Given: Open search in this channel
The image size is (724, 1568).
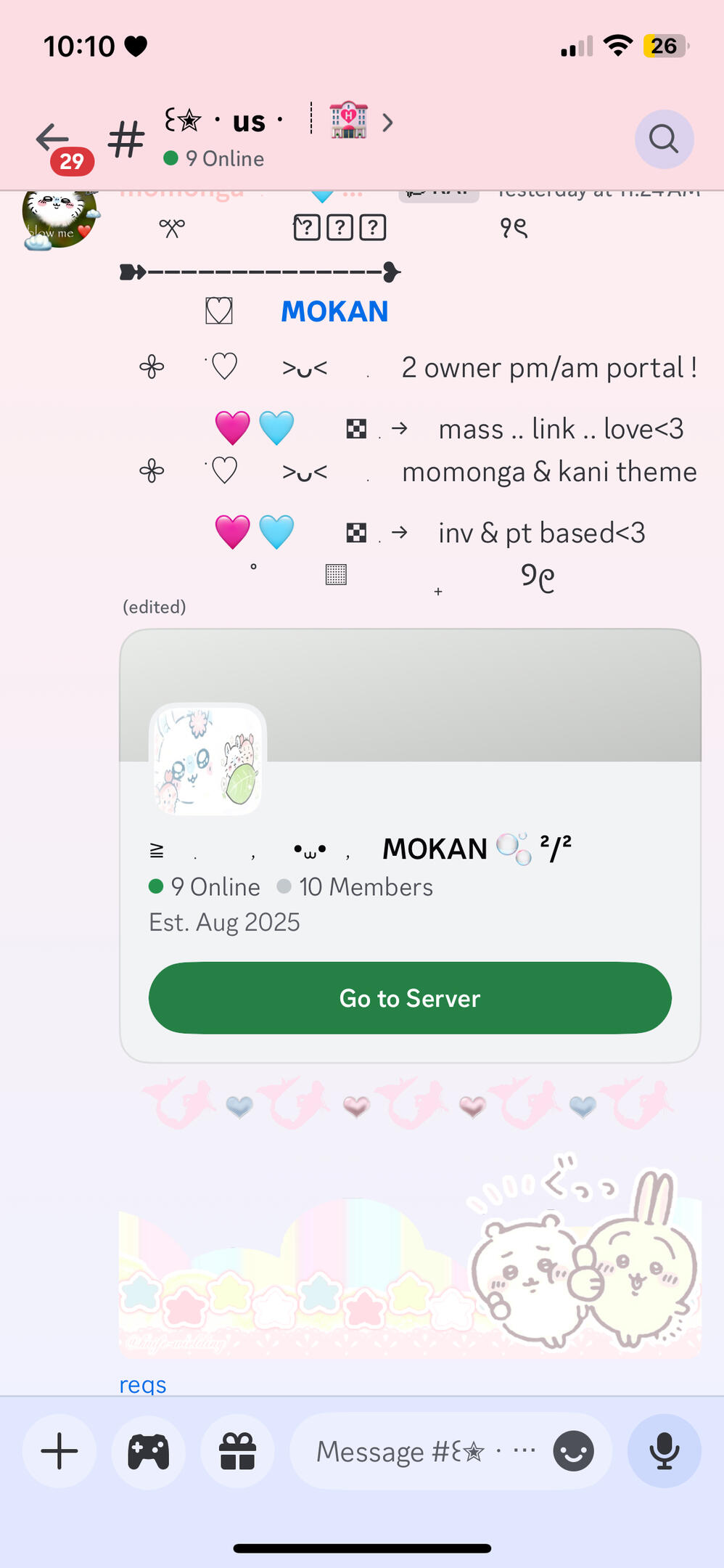Looking at the screenshot, I should tap(664, 139).
